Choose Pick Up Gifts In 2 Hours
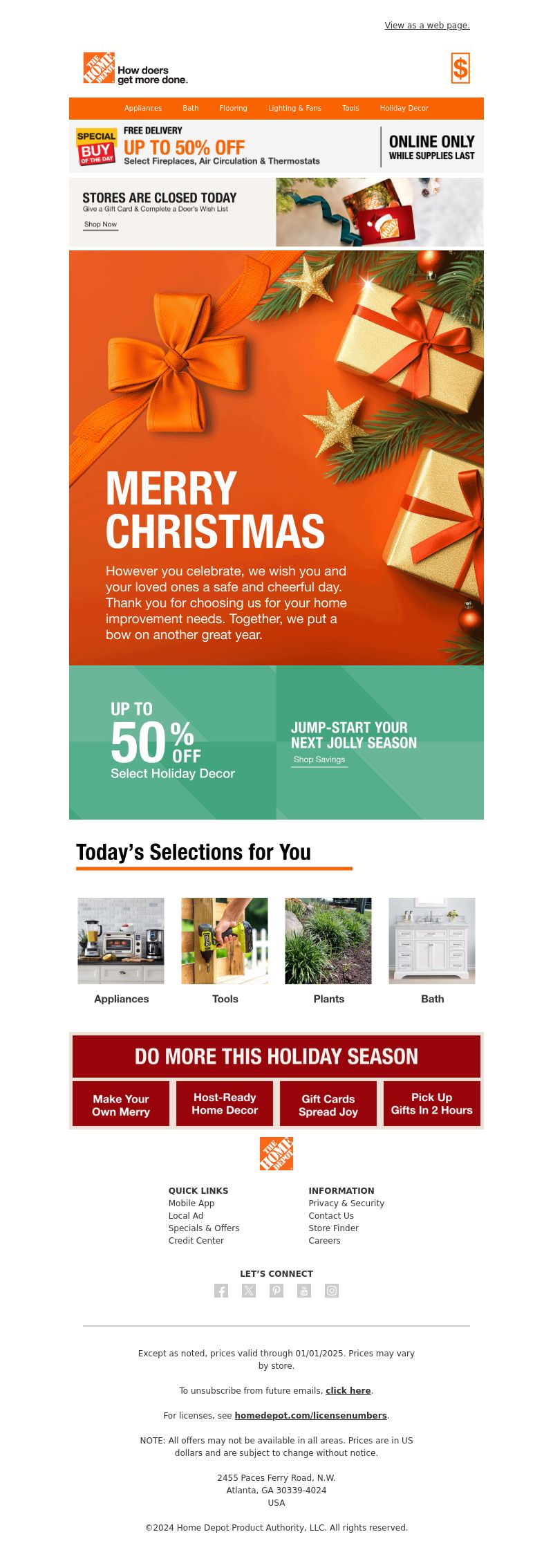The height and width of the screenshot is (1568, 553). point(432,1103)
